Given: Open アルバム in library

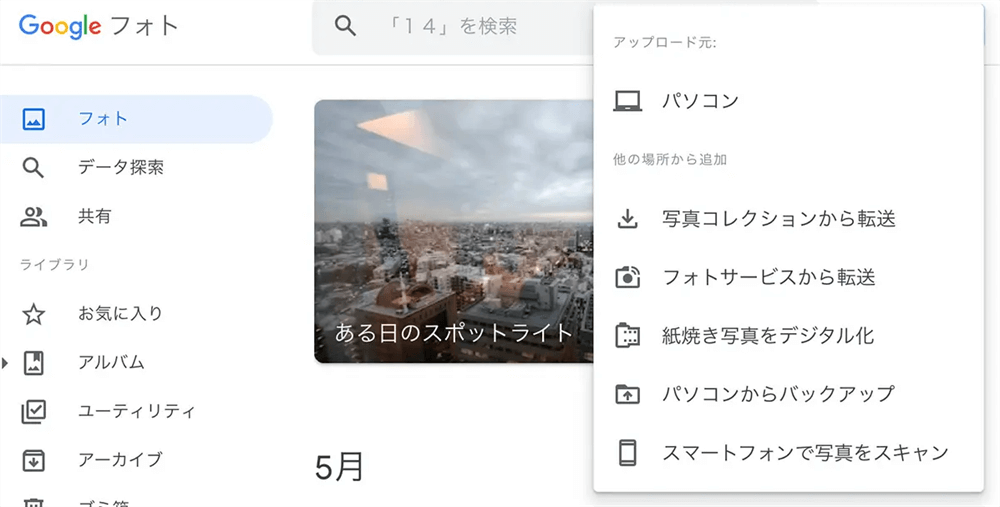Looking at the screenshot, I should (111, 362).
